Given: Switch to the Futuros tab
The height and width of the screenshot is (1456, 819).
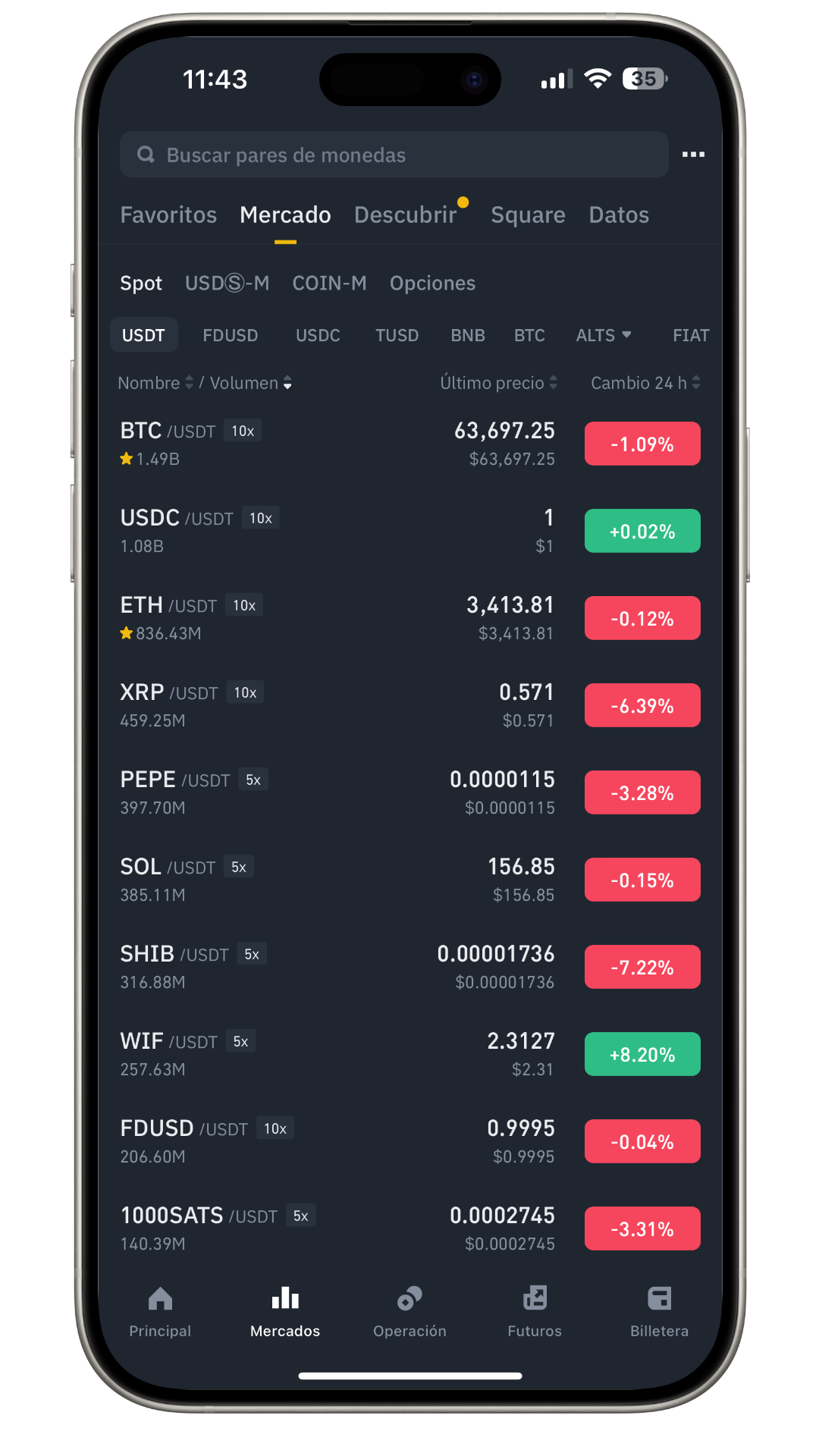Looking at the screenshot, I should pos(535,1312).
